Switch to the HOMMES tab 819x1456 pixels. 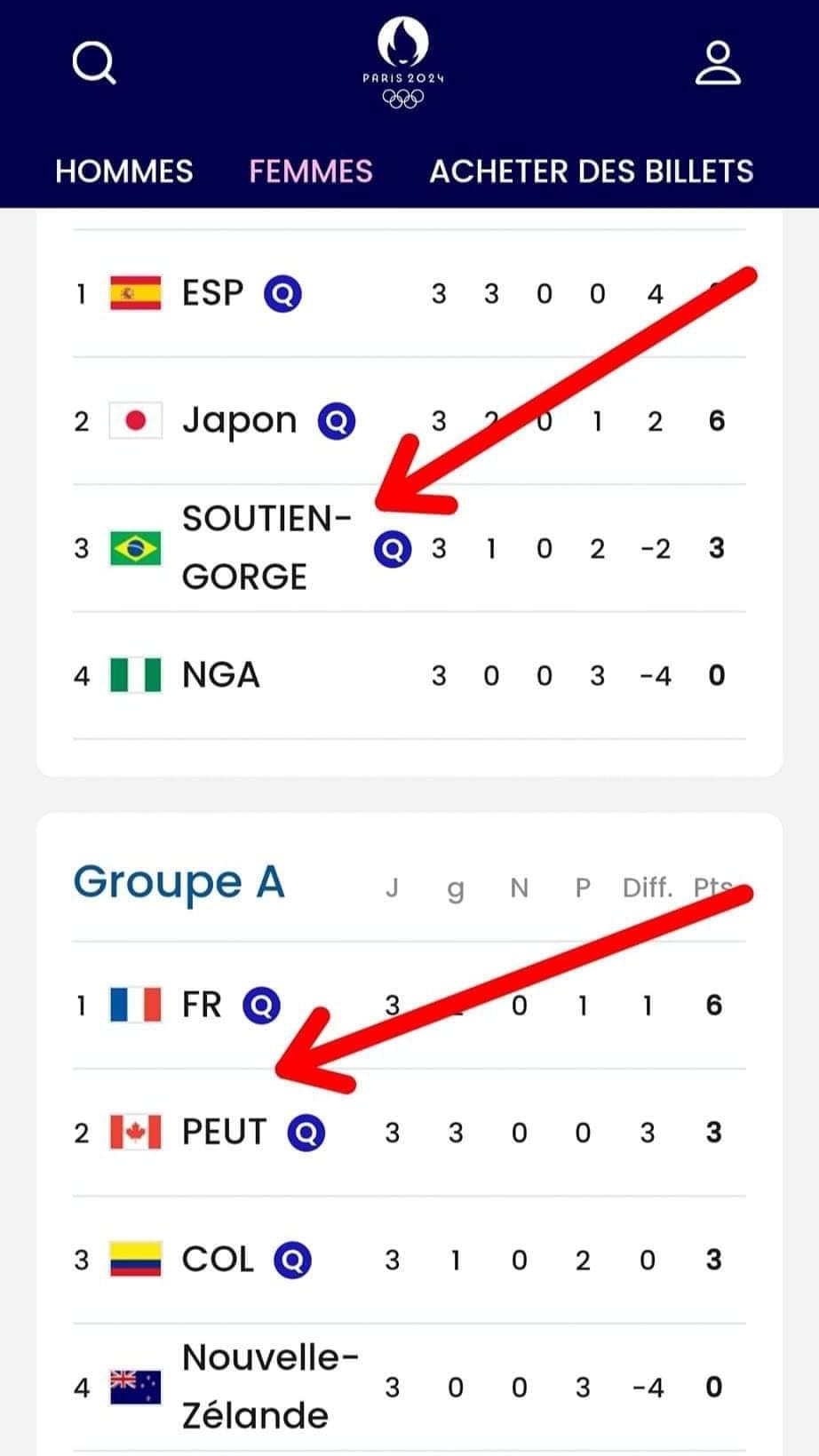(x=124, y=171)
